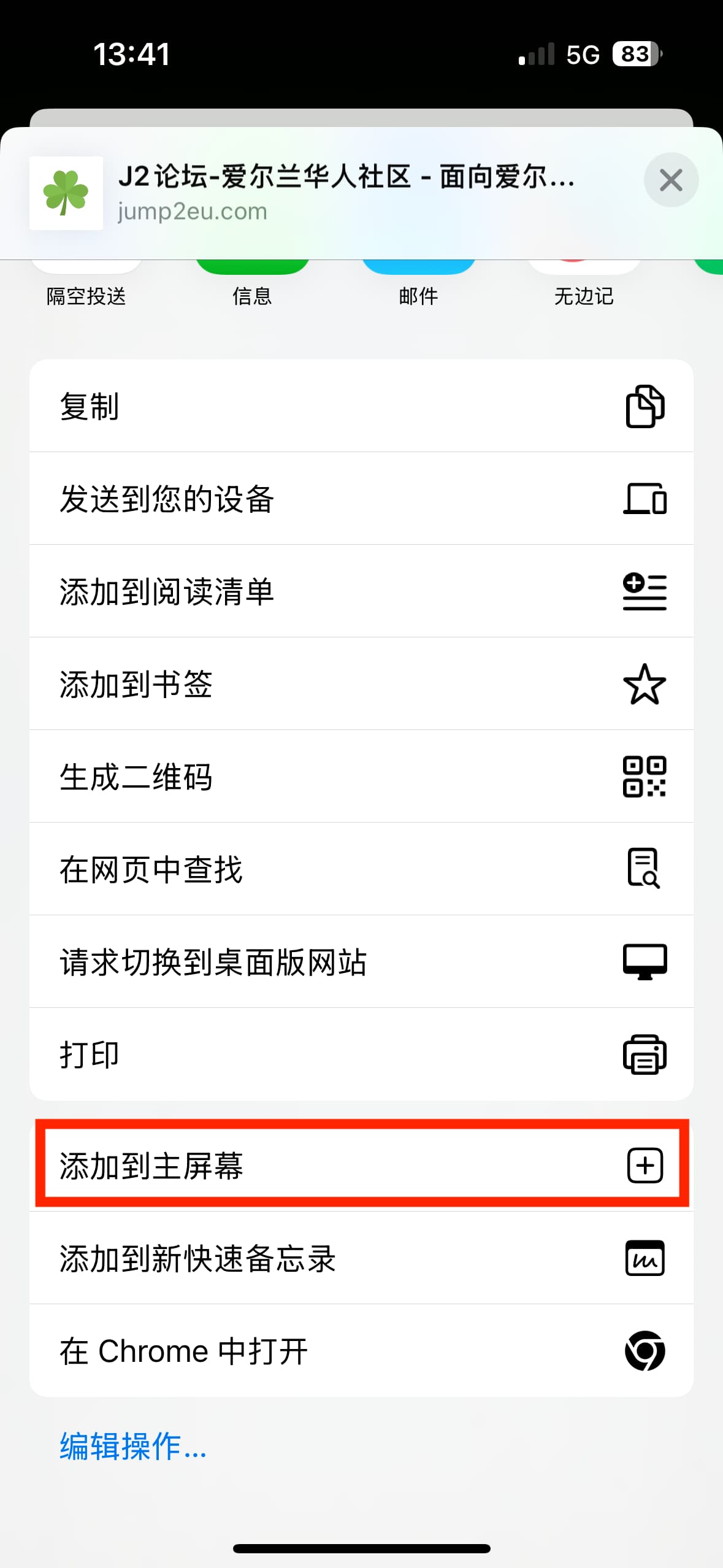Image resolution: width=723 pixels, height=1568 pixels.
Task: Tap 生成二维码
Action: pyautogui.click(x=361, y=777)
